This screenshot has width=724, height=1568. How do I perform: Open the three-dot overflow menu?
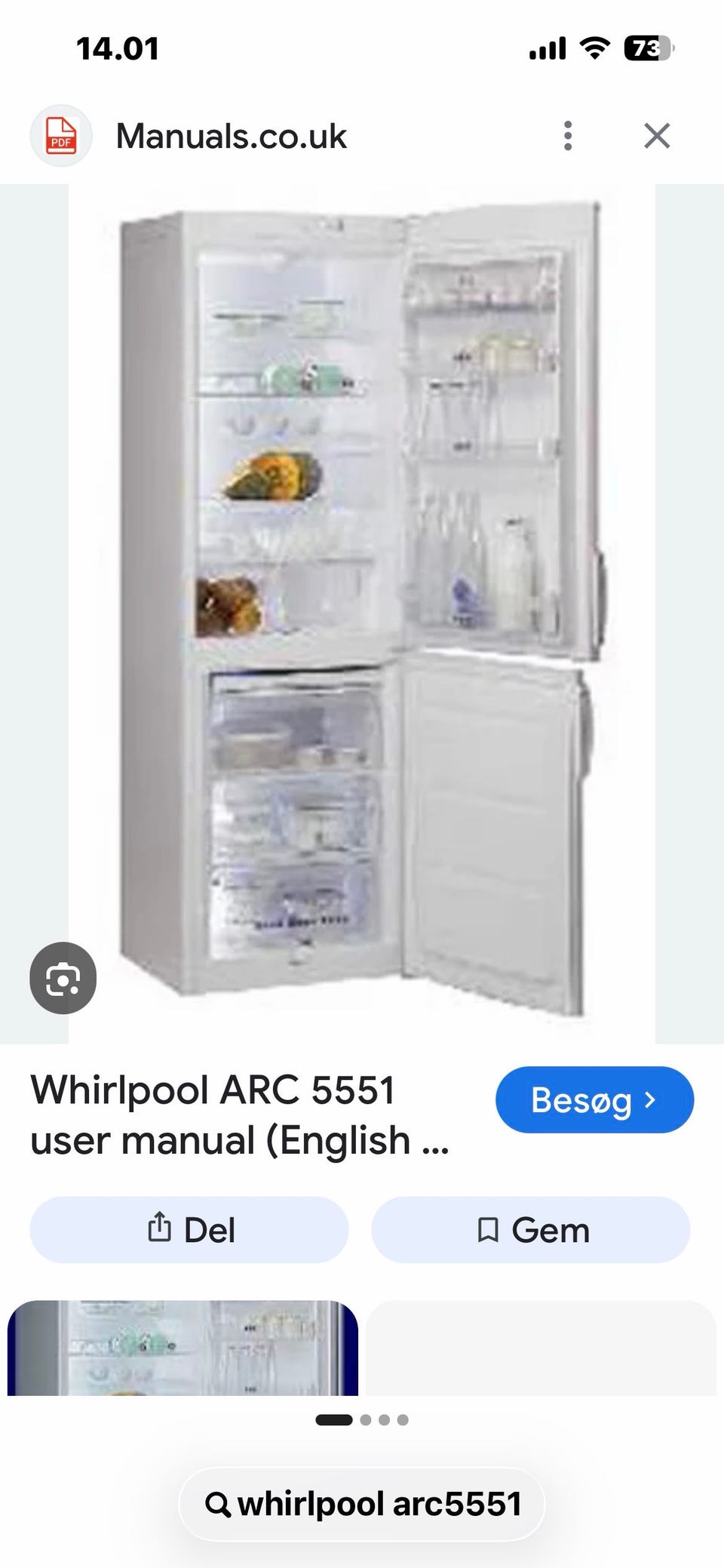coord(568,136)
